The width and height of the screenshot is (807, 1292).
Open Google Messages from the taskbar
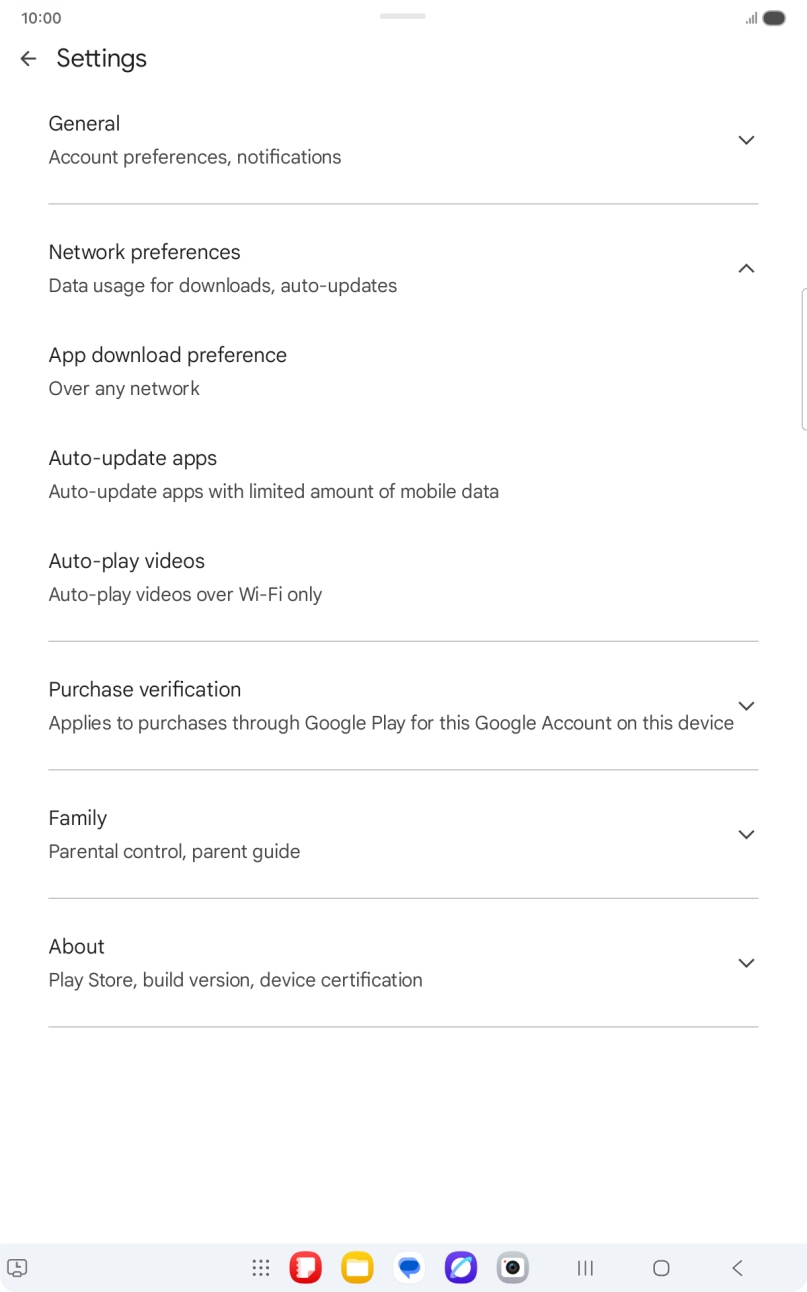pyautogui.click(x=409, y=1267)
